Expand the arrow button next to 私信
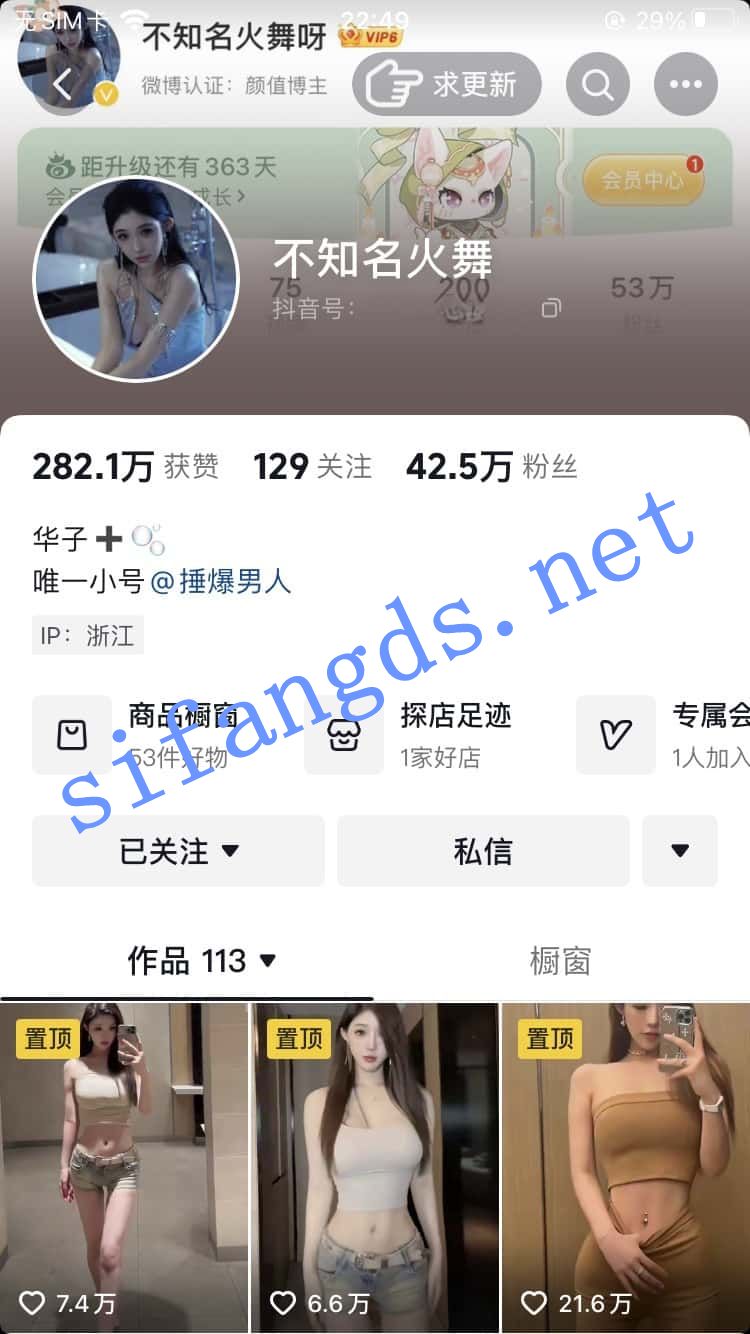Image resolution: width=750 pixels, height=1334 pixels. [x=680, y=851]
